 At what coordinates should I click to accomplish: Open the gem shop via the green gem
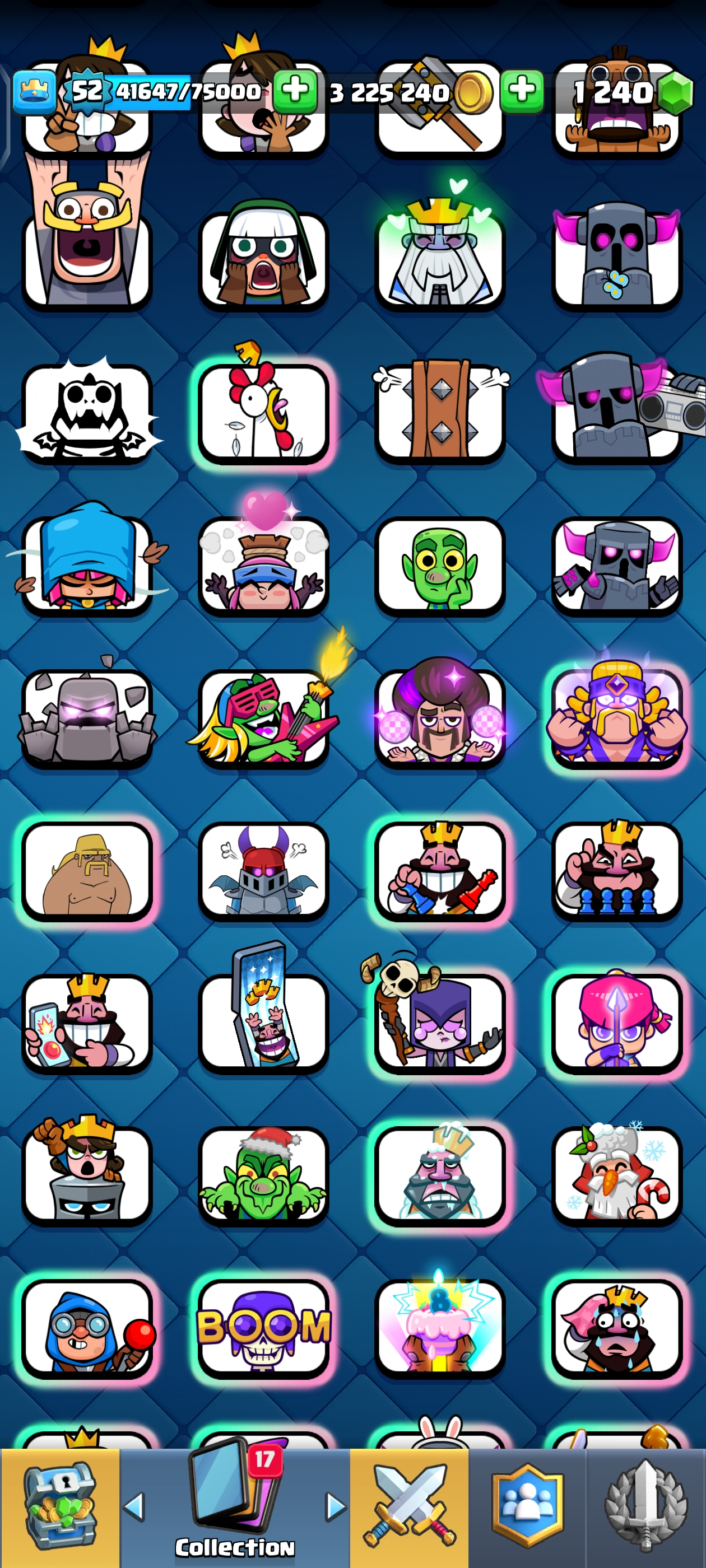coord(675,94)
